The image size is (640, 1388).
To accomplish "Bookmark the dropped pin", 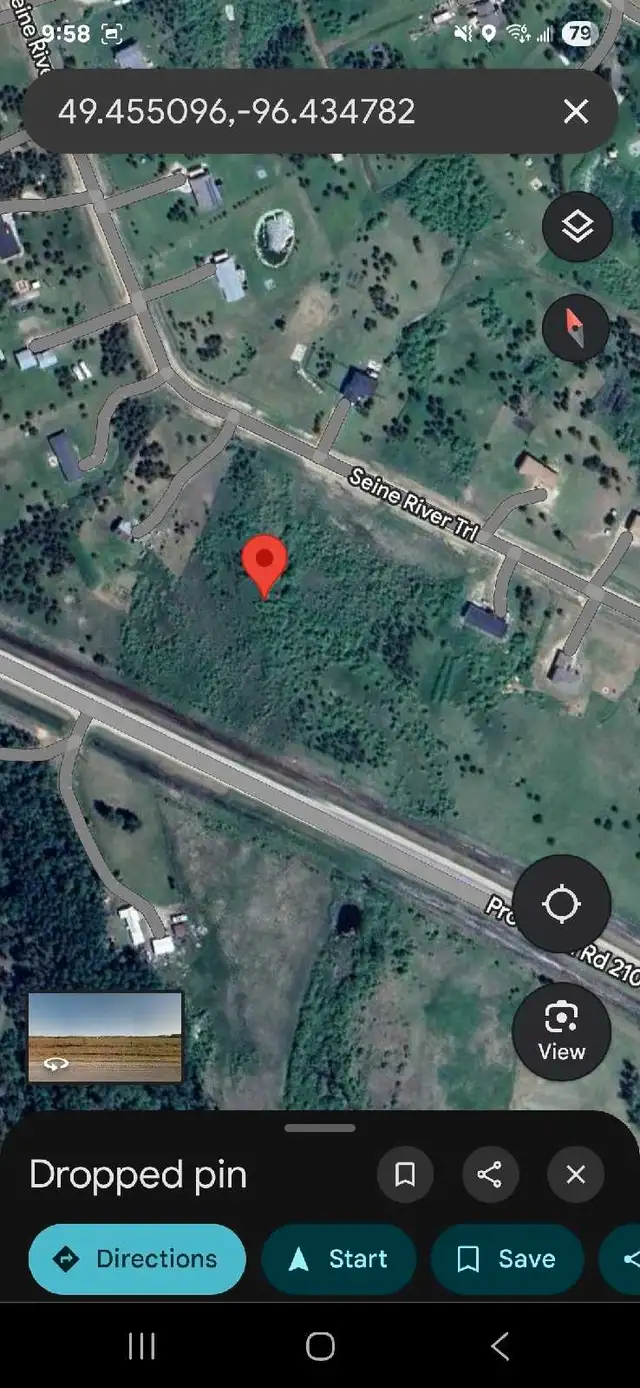I will (x=405, y=1174).
